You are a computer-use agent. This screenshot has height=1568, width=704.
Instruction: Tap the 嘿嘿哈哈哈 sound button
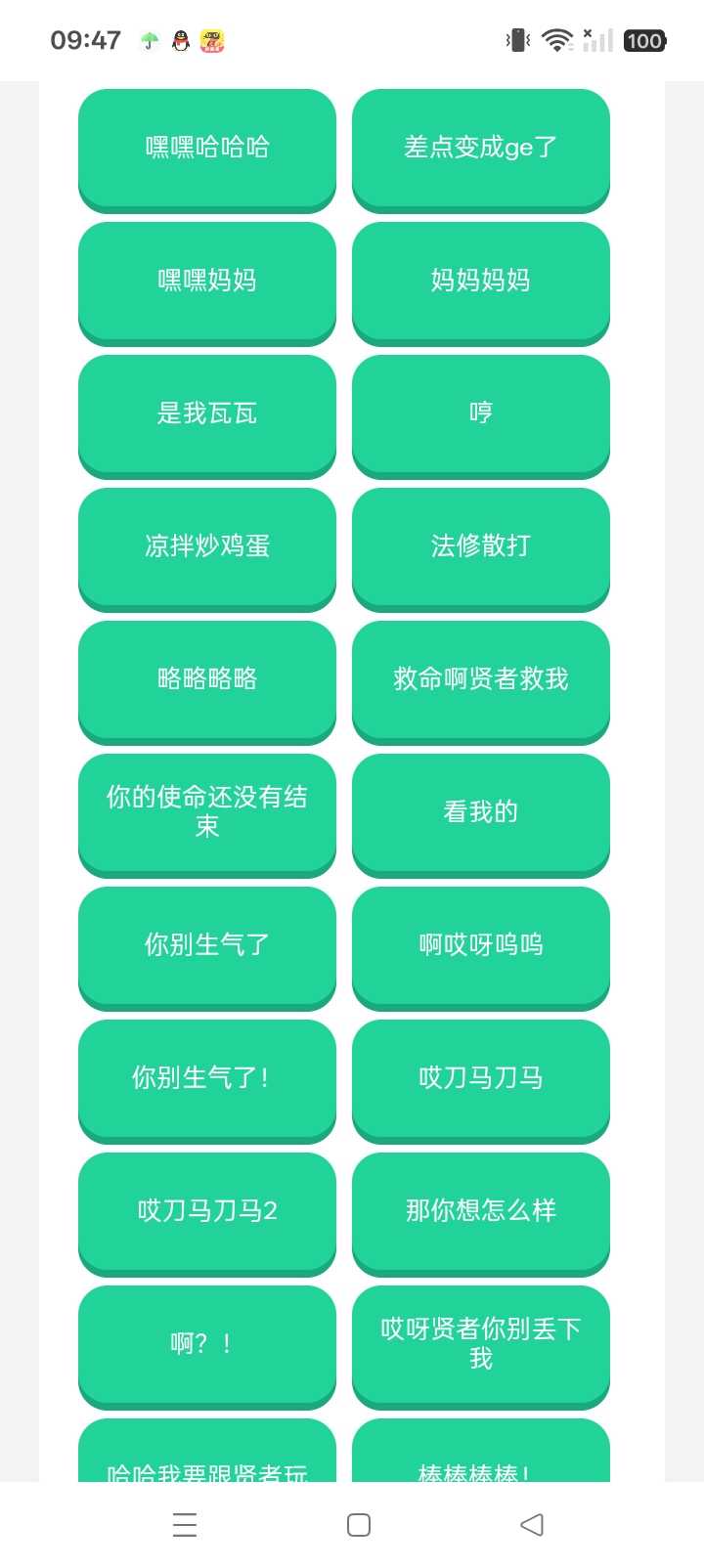pyautogui.click(x=207, y=148)
